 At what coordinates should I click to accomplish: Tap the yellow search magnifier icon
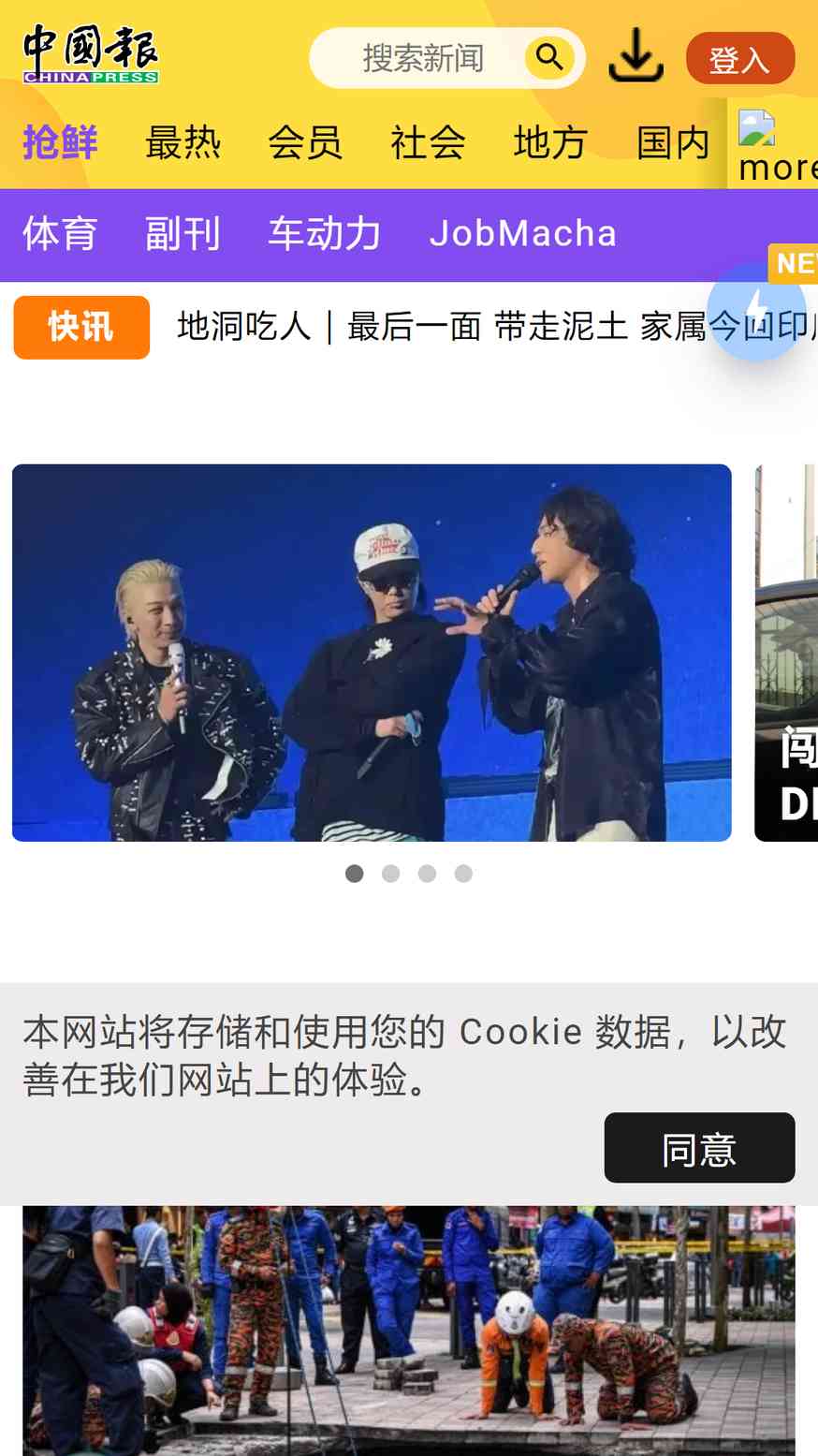pyautogui.click(x=549, y=58)
